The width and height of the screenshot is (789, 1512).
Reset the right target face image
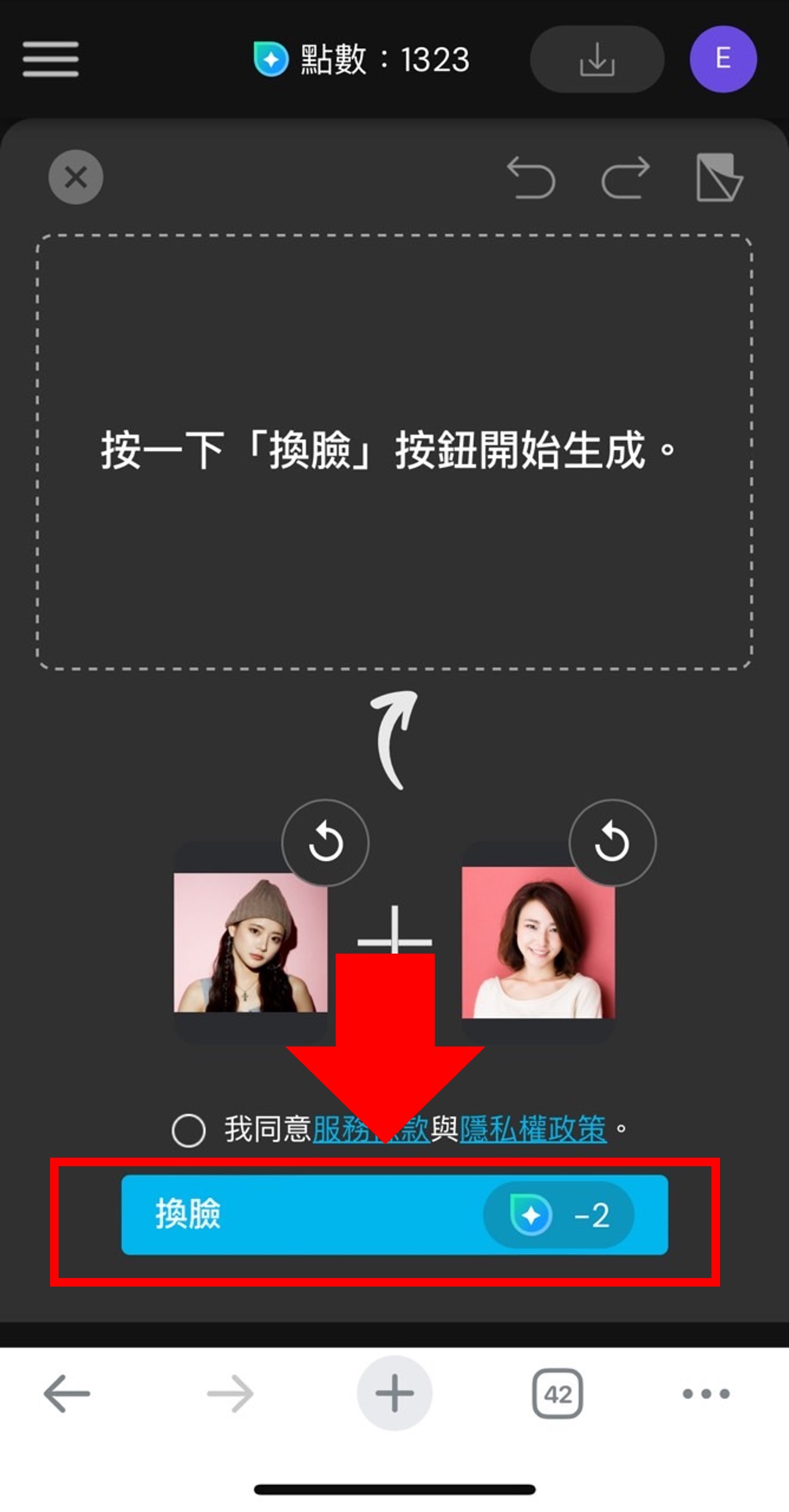pyautogui.click(x=611, y=842)
